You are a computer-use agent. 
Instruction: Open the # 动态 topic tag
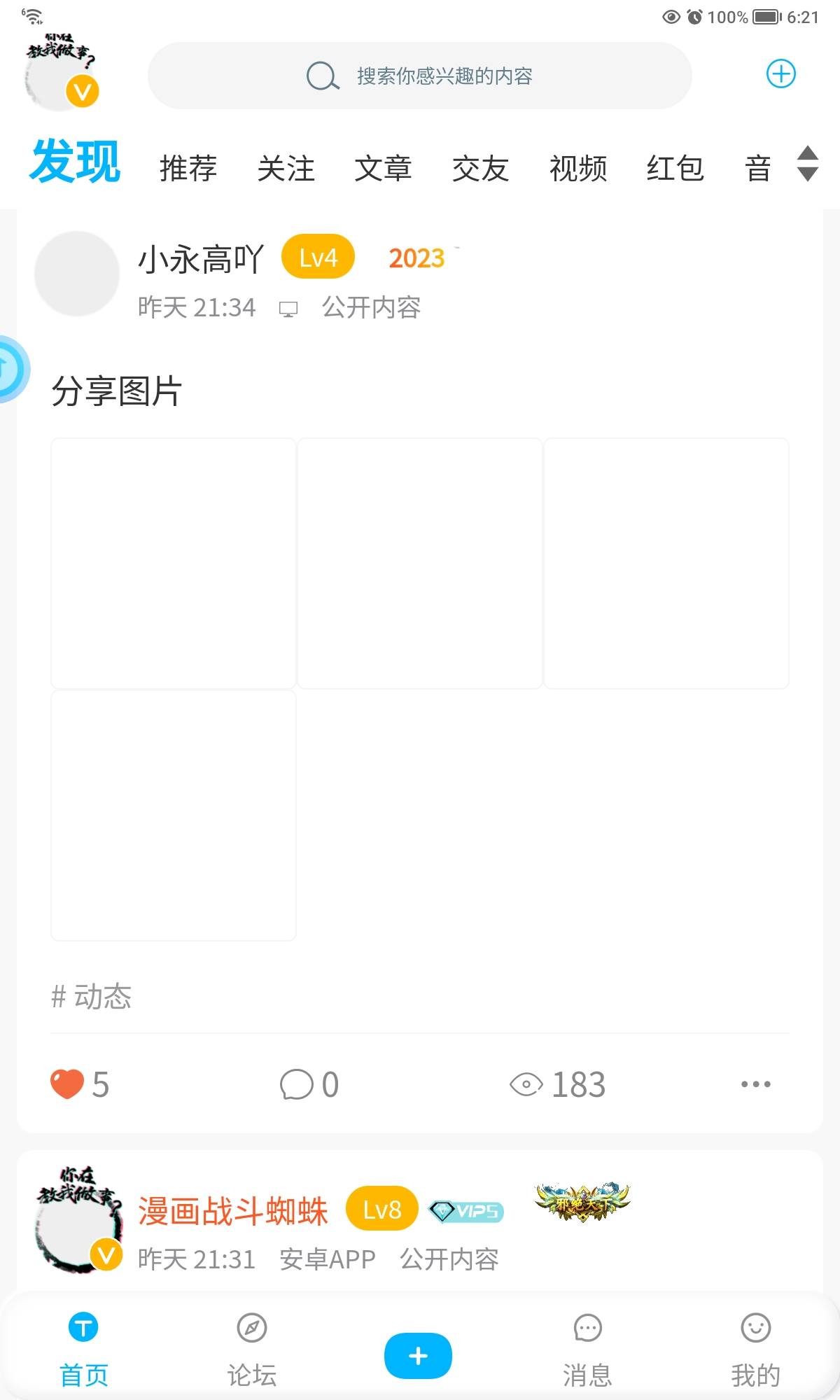pyautogui.click(x=92, y=996)
